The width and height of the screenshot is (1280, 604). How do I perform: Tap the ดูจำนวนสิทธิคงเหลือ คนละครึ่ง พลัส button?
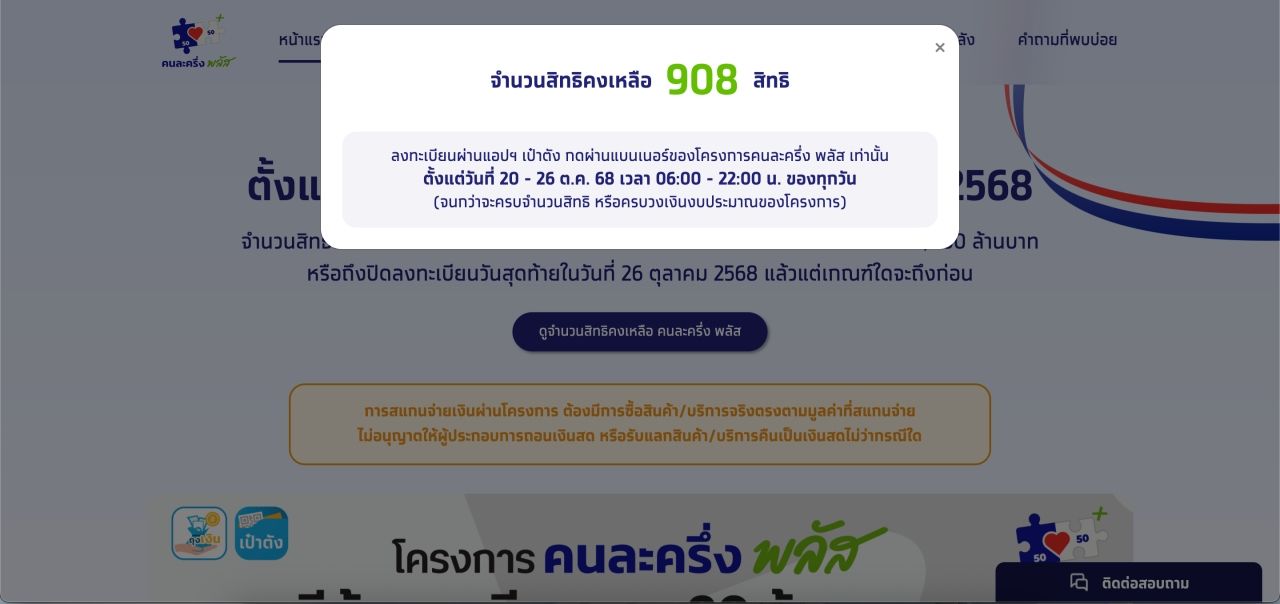[x=640, y=332]
